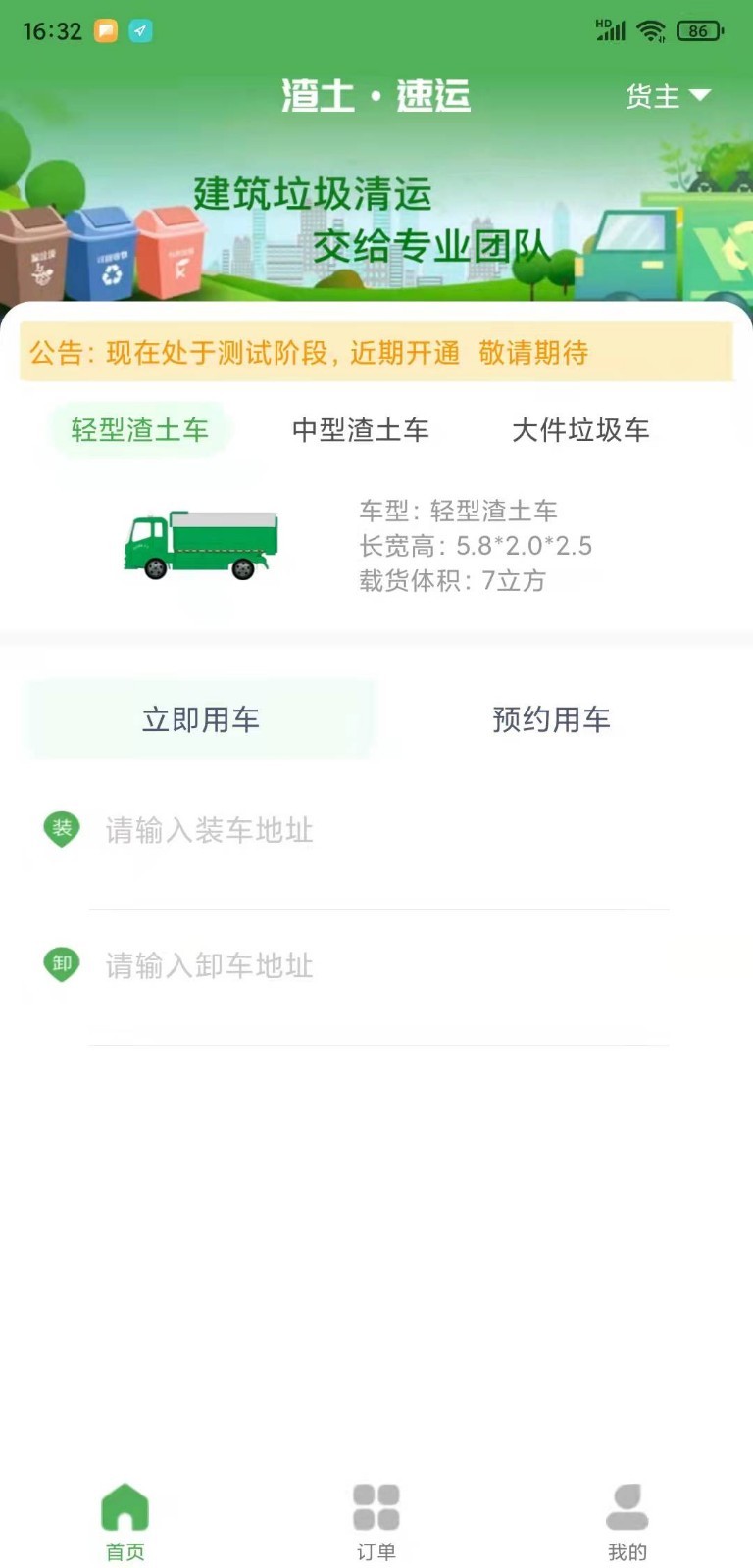Screen dimensions: 753x1568
Task: Tap the 请输入装车地址 field
Action: coord(382,831)
